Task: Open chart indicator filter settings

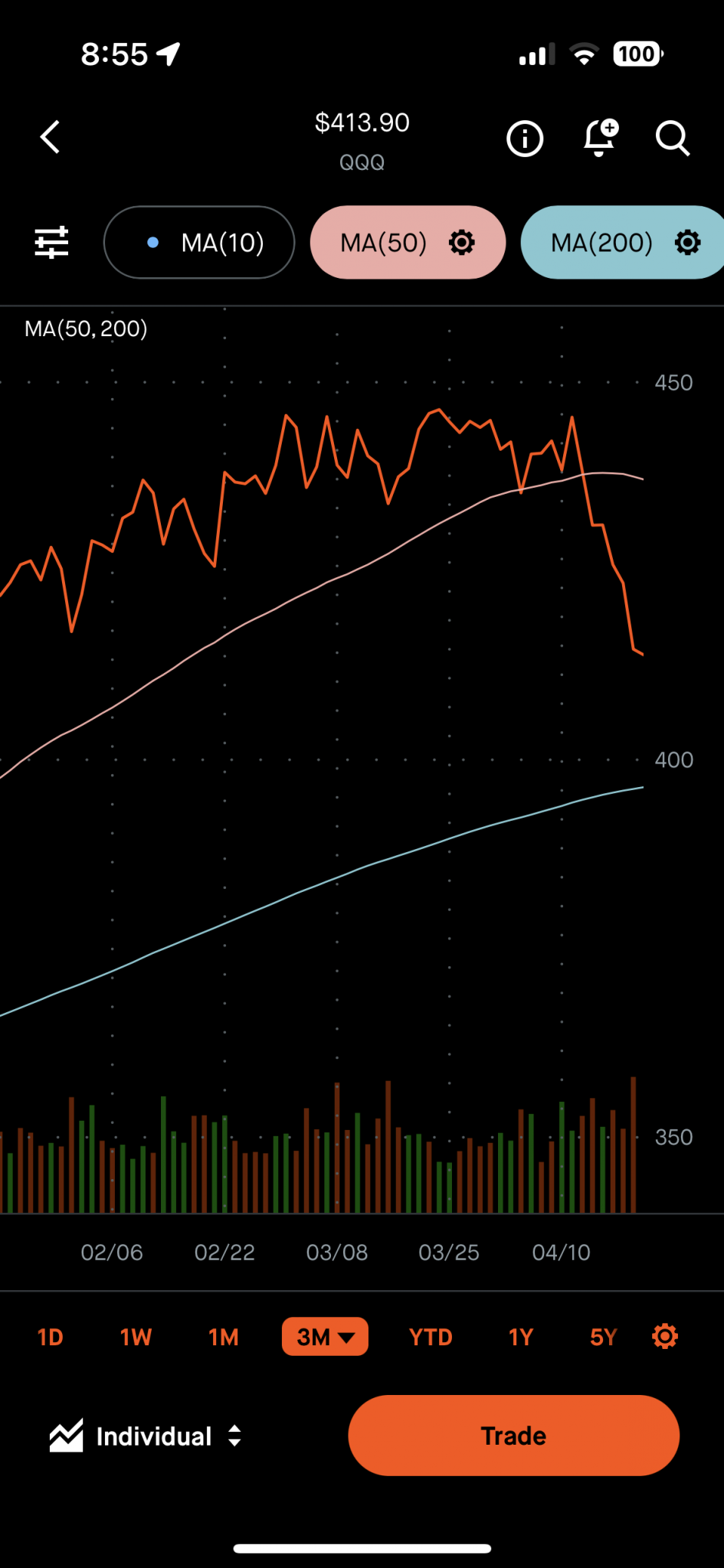Action: click(52, 243)
